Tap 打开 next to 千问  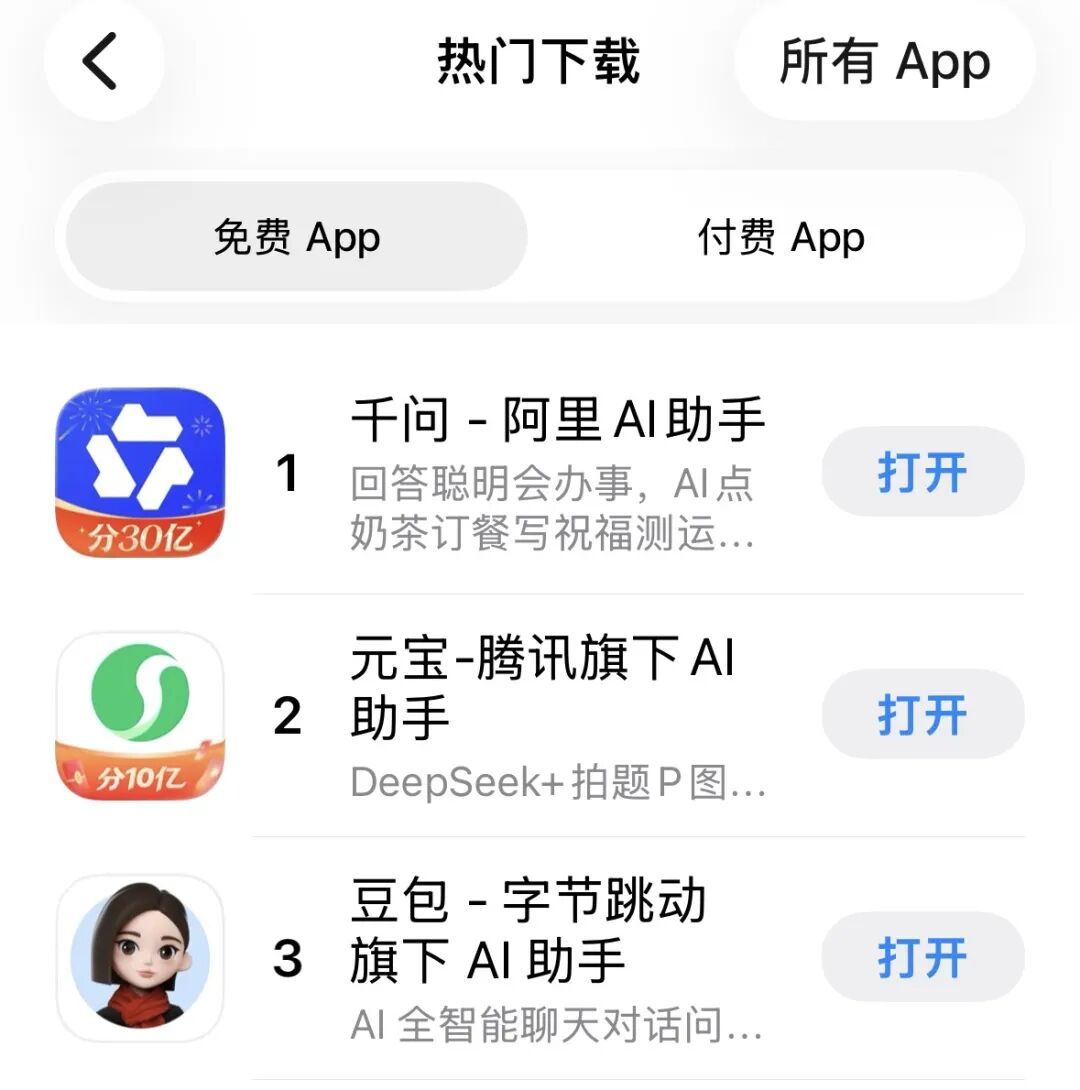(922, 472)
